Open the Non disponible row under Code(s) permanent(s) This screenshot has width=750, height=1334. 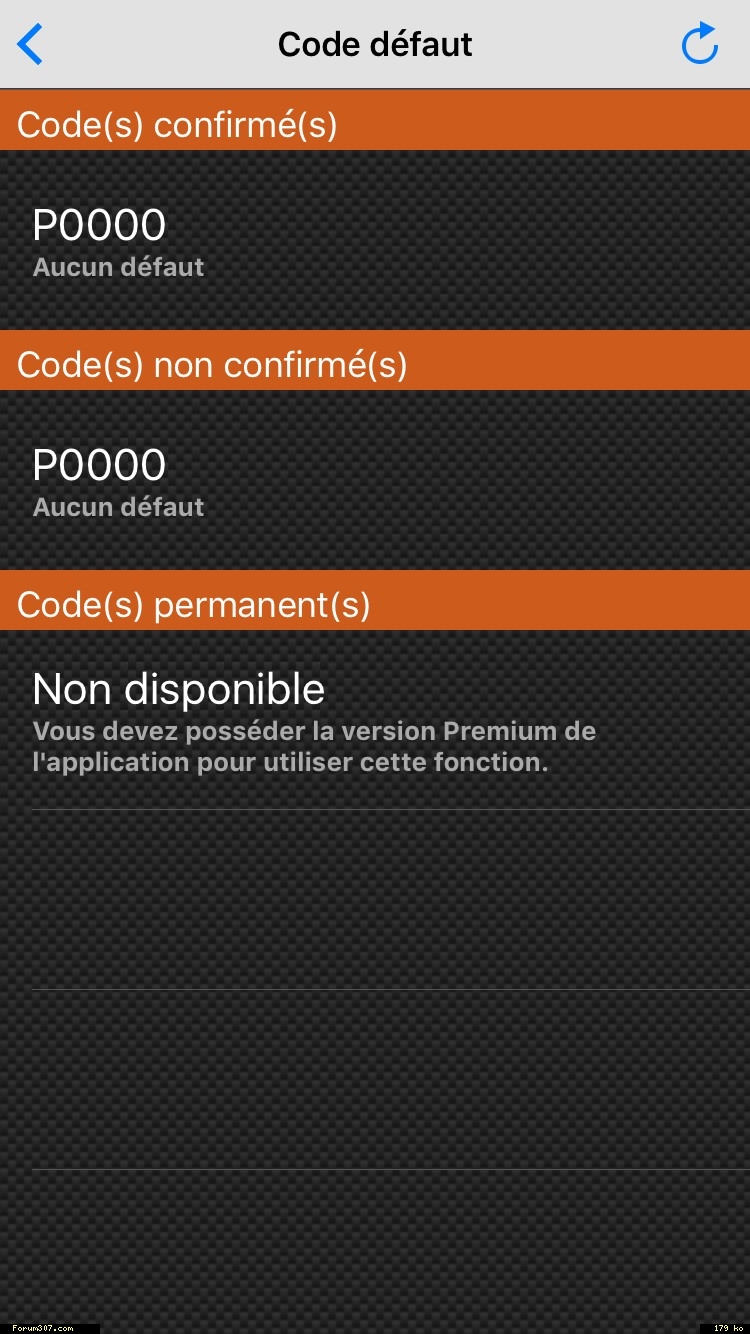(x=375, y=720)
